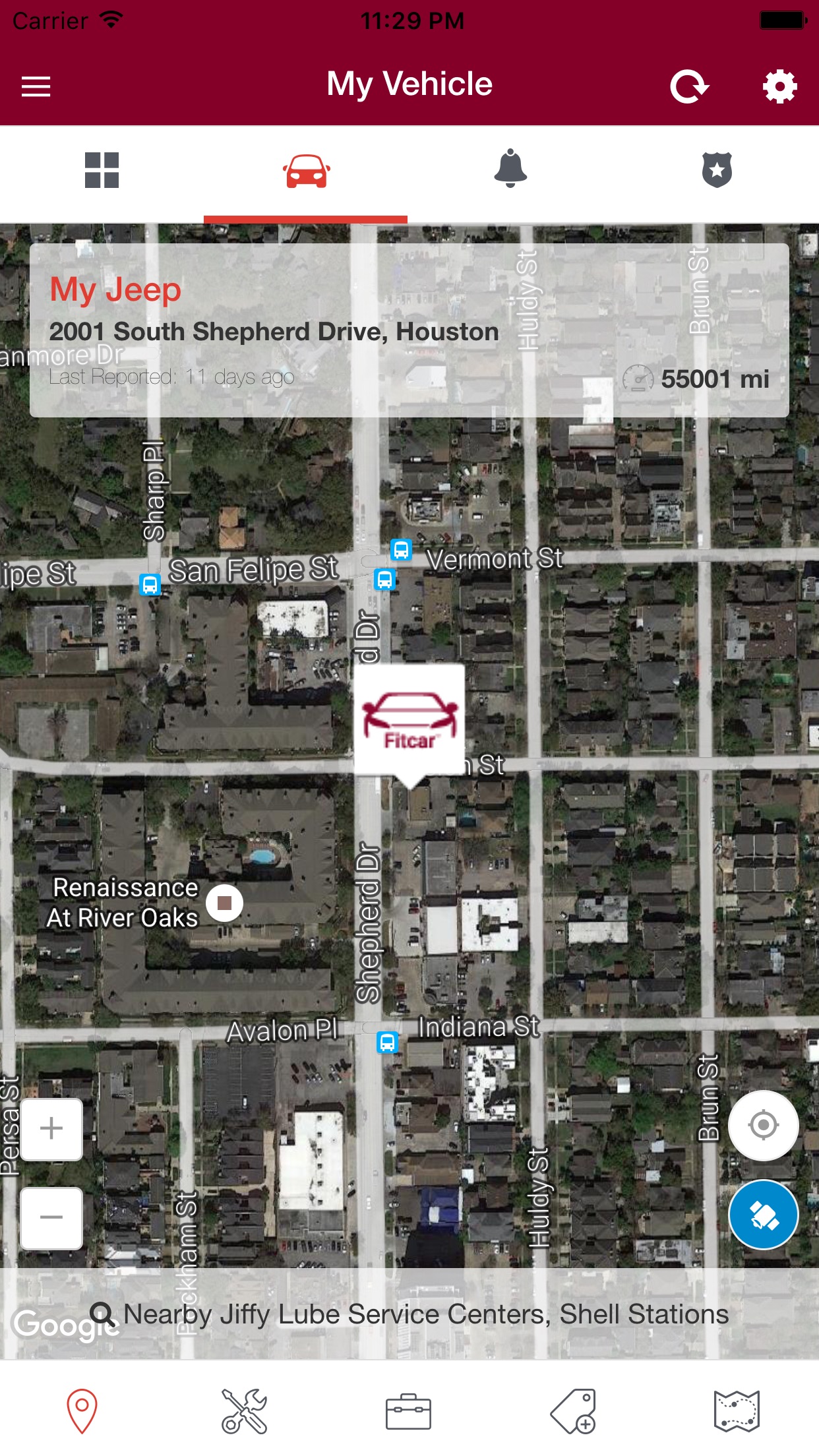Screen dimensions: 819x1456
Task: Select the red car vehicle tab
Action: coord(306,171)
